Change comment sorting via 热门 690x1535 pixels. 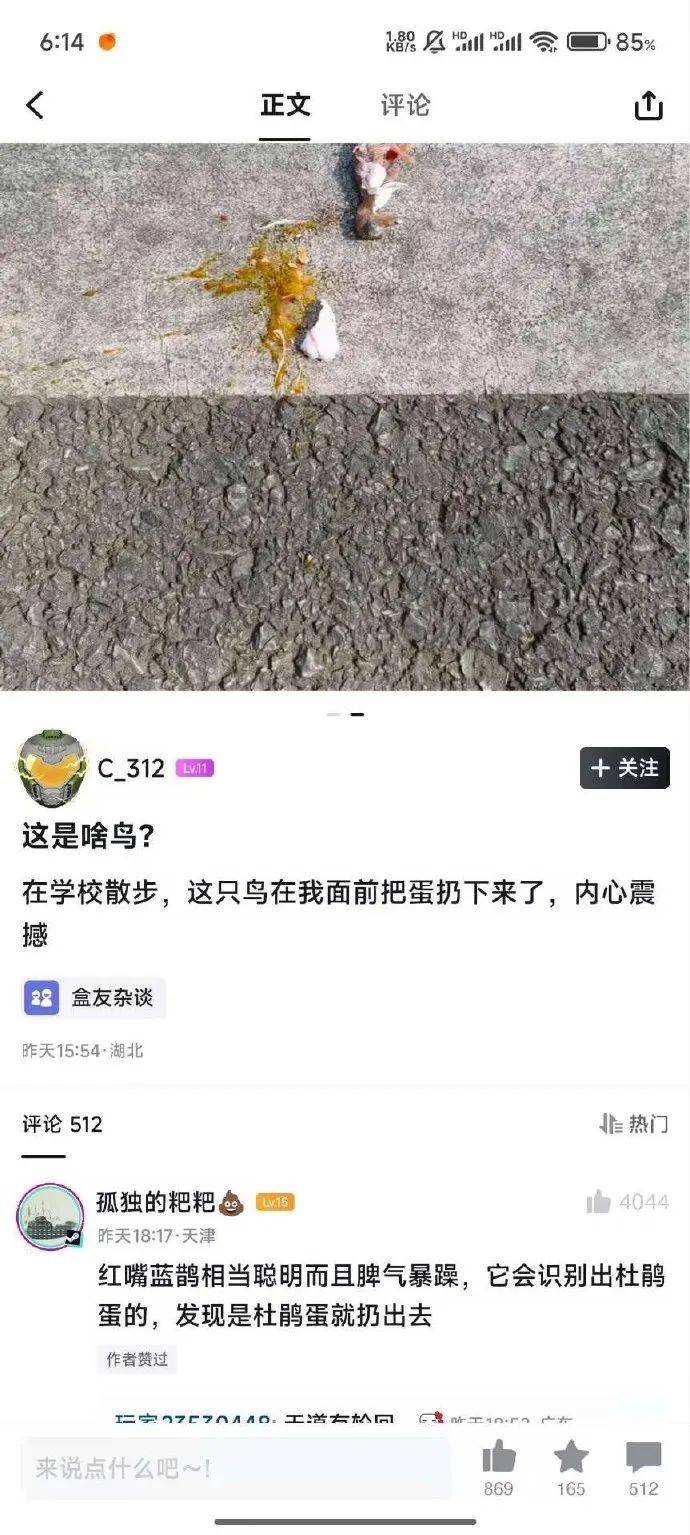[634, 1124]
